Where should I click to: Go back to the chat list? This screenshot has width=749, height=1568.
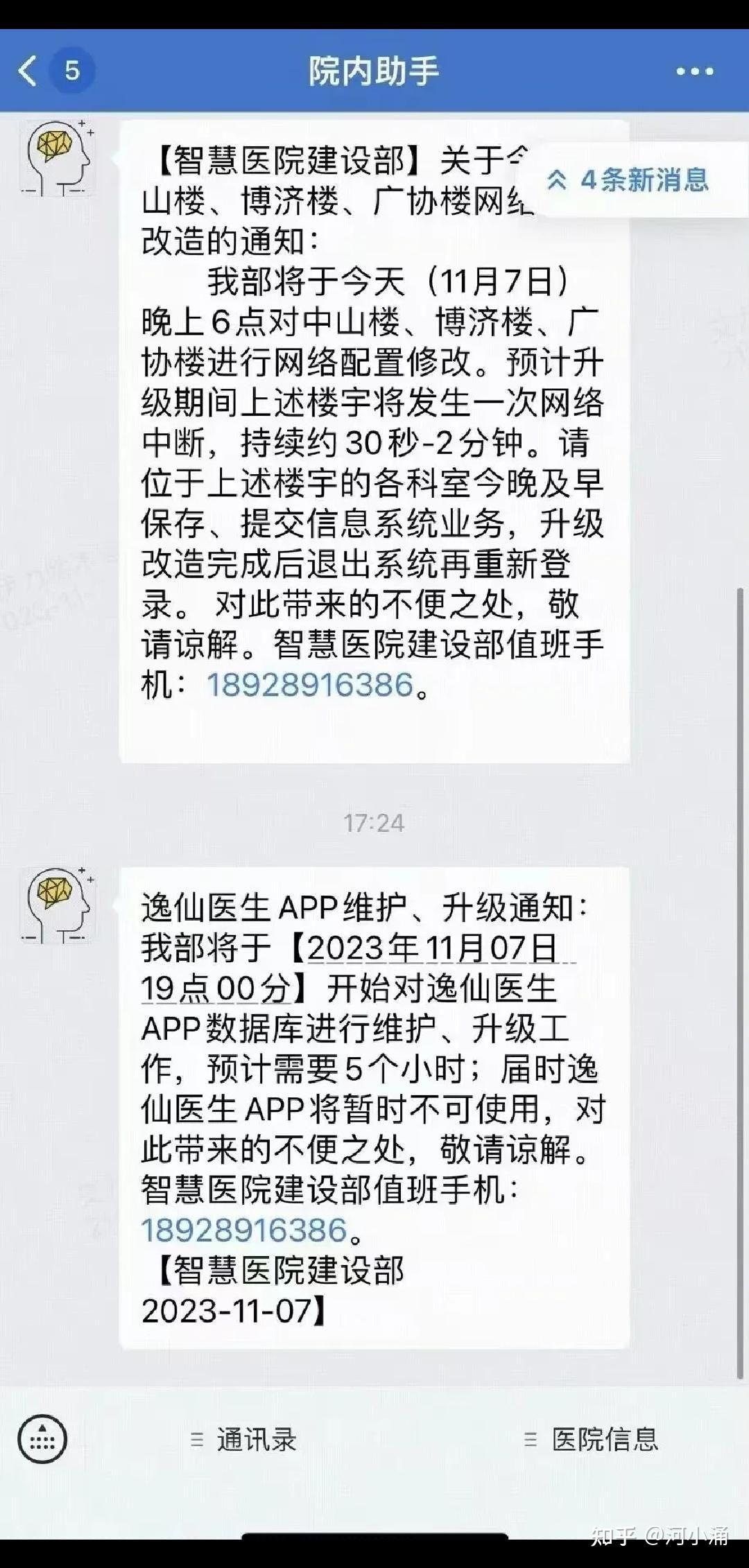tap(29, 71)
